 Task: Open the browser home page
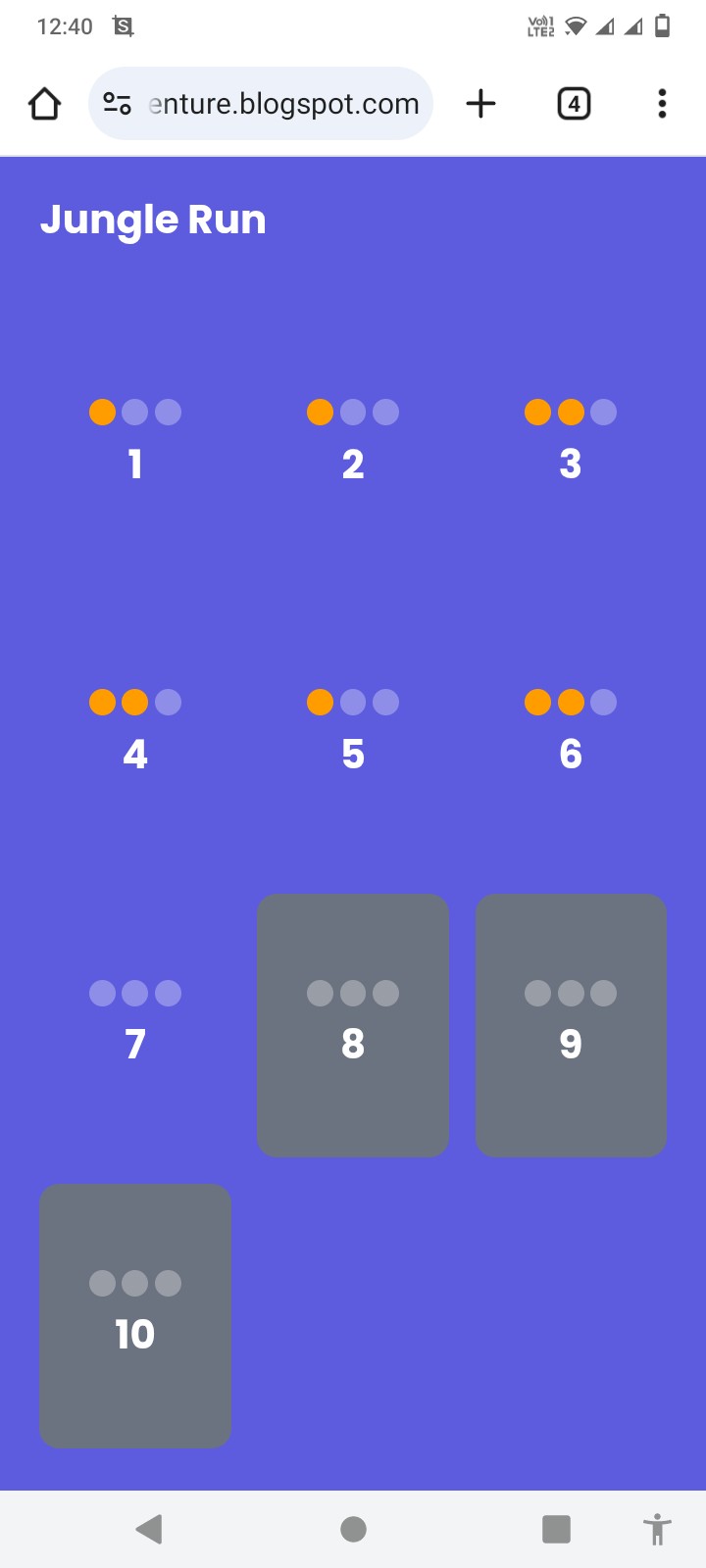click(x=45, y=104)
